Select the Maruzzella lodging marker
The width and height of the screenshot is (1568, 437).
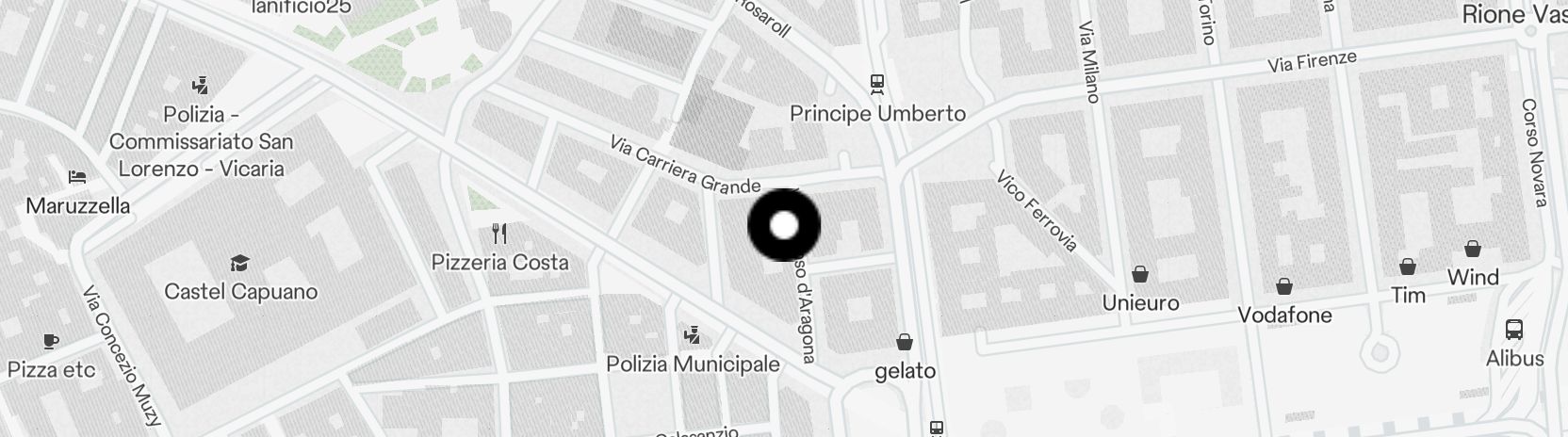pos(77,177)
